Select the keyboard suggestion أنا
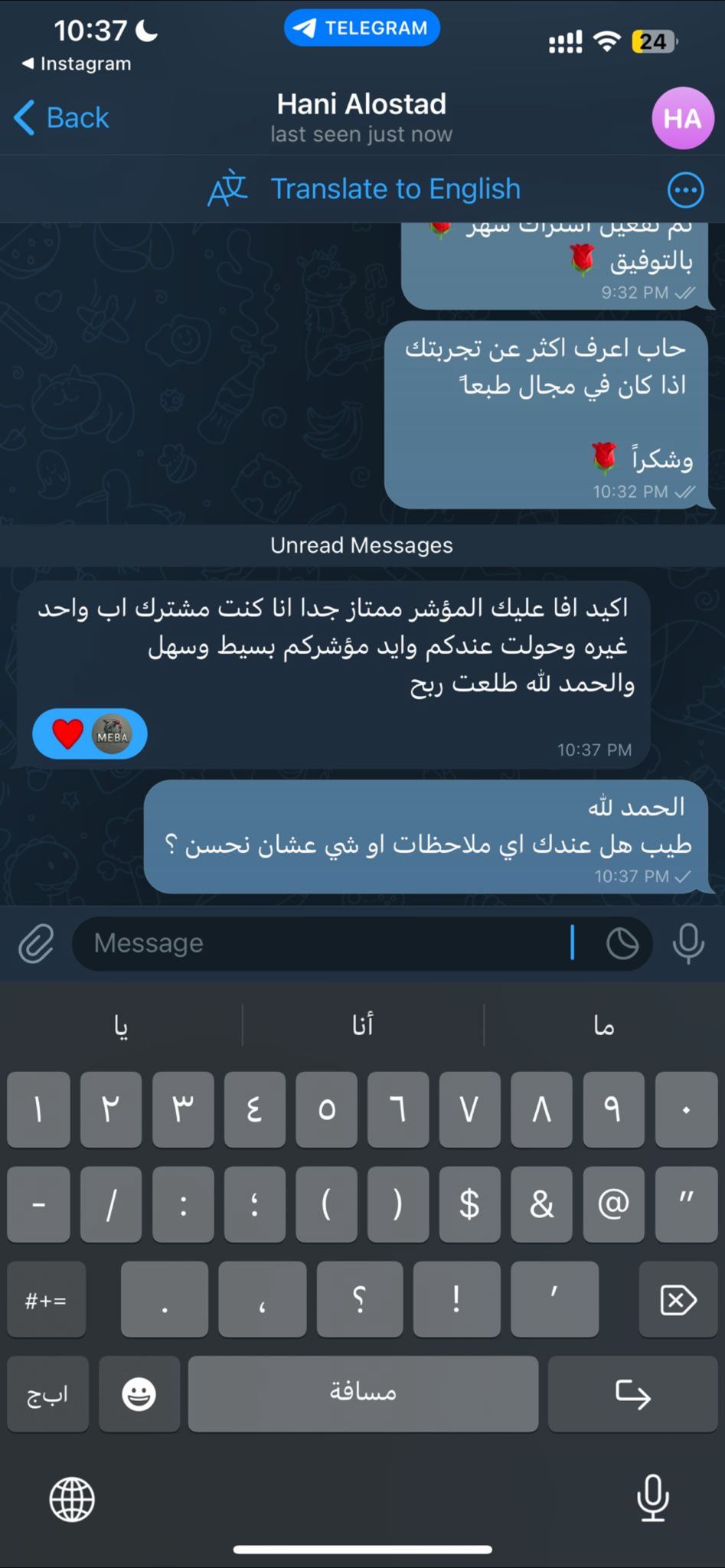The width and height of the screenshot is (725, 1568). click(363, 1025)
